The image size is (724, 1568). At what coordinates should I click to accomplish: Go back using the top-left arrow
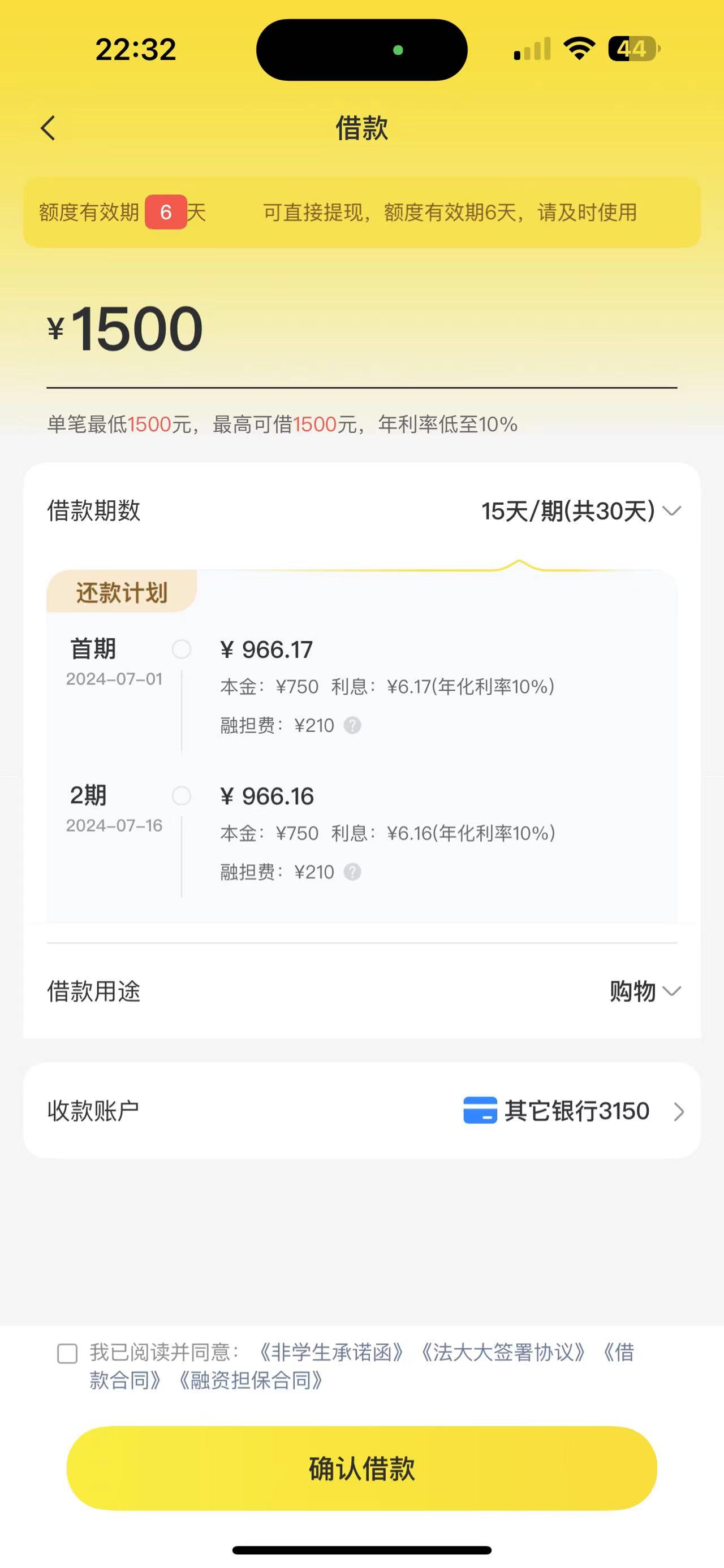coord(48,128)
